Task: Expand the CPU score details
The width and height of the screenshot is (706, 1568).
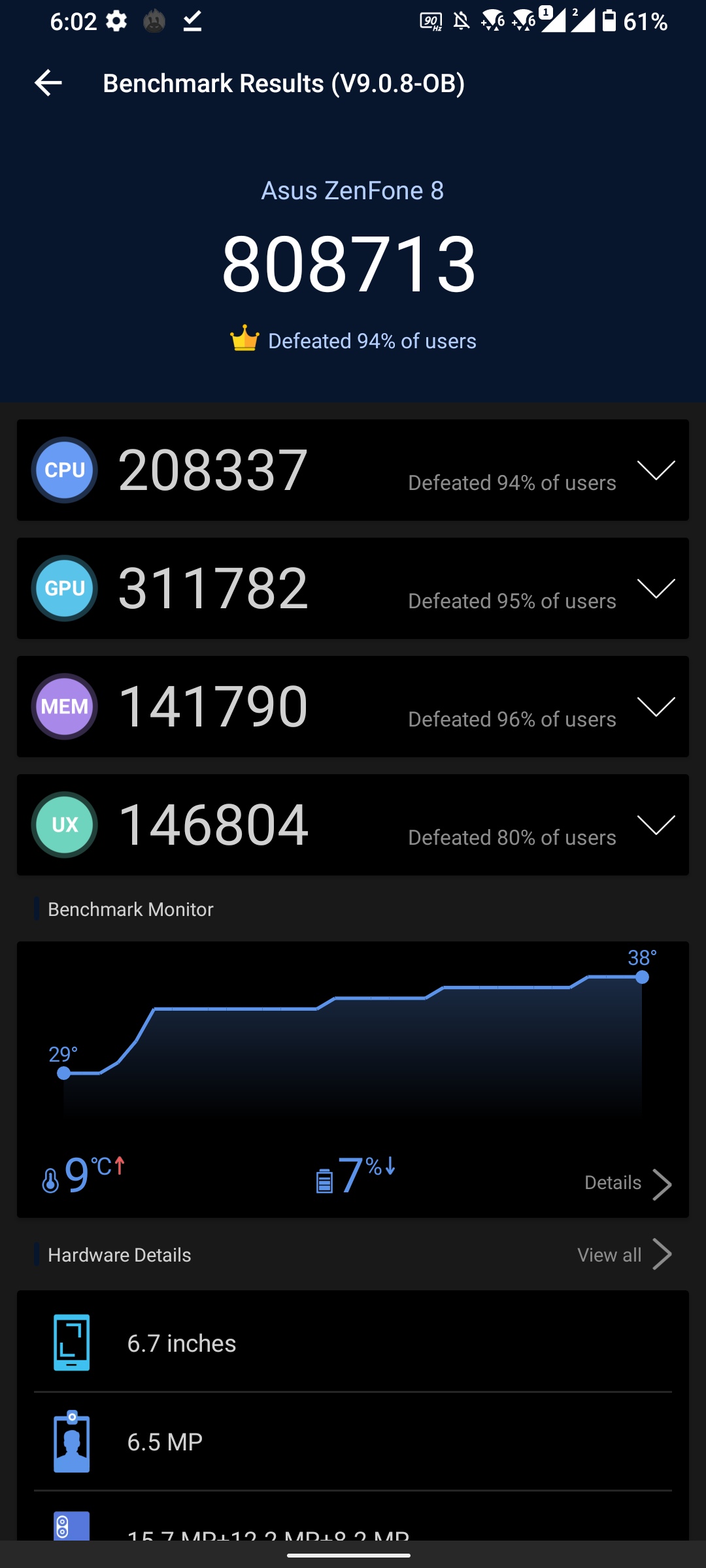Action: [656, 470]
